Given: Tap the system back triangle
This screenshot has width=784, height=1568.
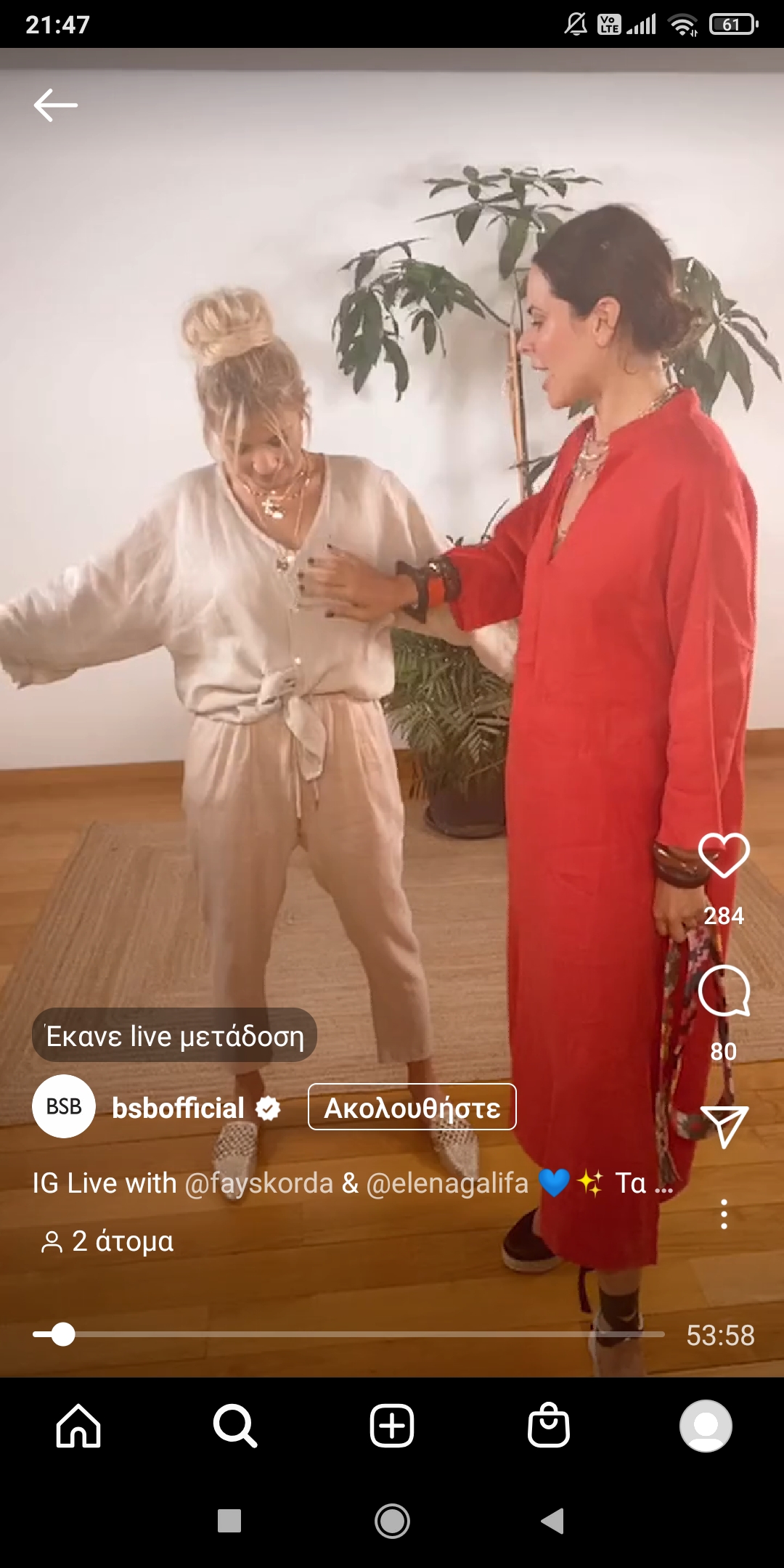Looking at the screenshot, I should [x=553, y=1521].
